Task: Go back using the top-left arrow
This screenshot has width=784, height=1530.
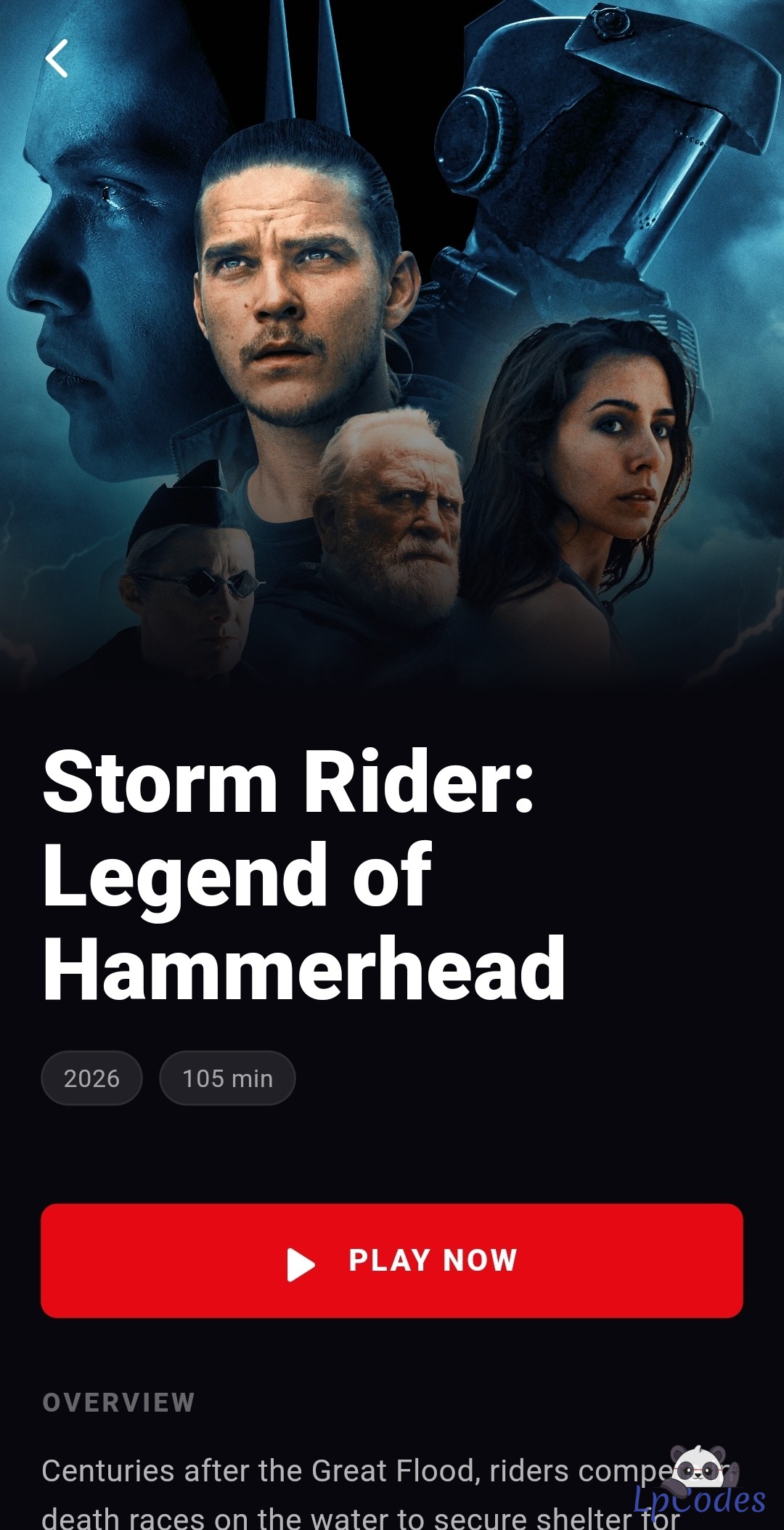Action: (x=57, y=59)
